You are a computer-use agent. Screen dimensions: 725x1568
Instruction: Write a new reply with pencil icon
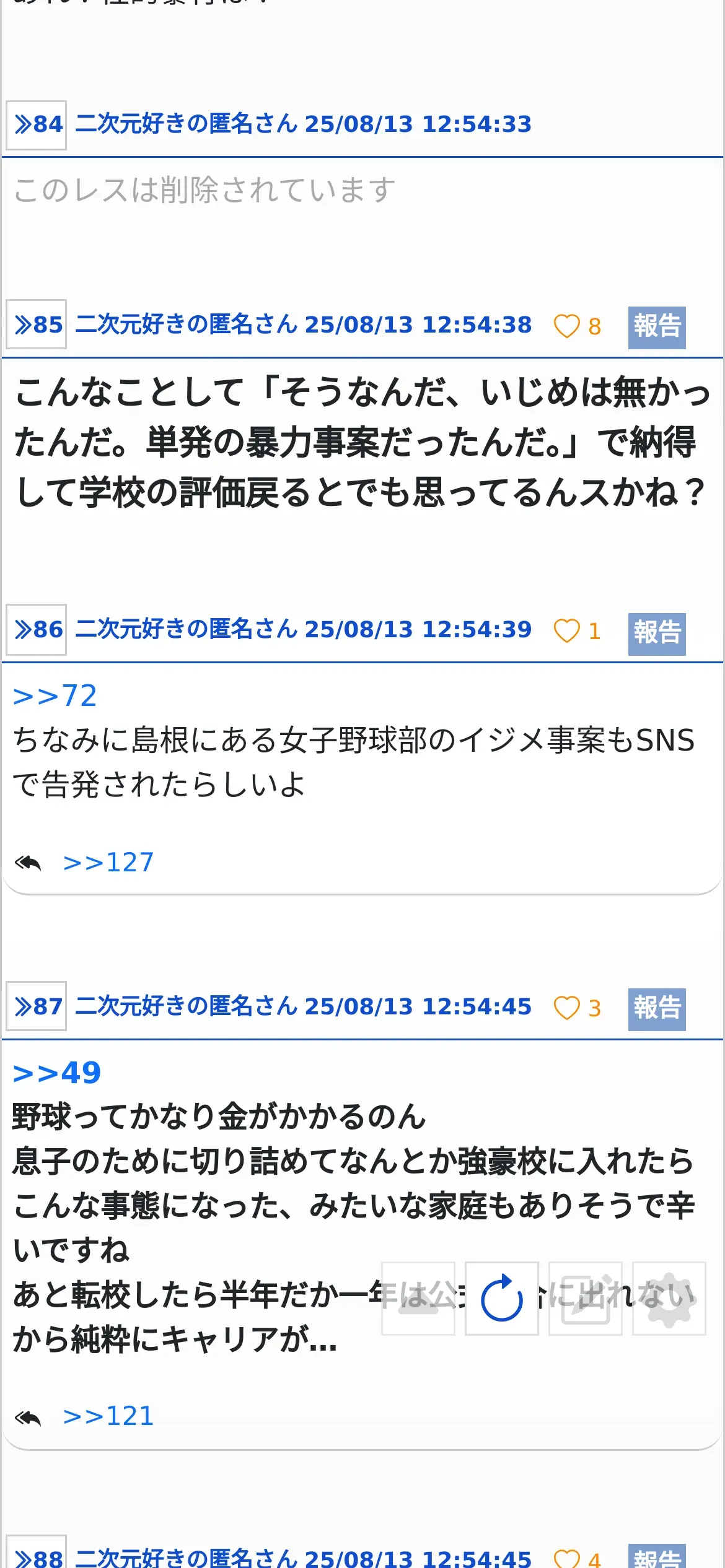pyautogui.click(x=585, y=1299)
